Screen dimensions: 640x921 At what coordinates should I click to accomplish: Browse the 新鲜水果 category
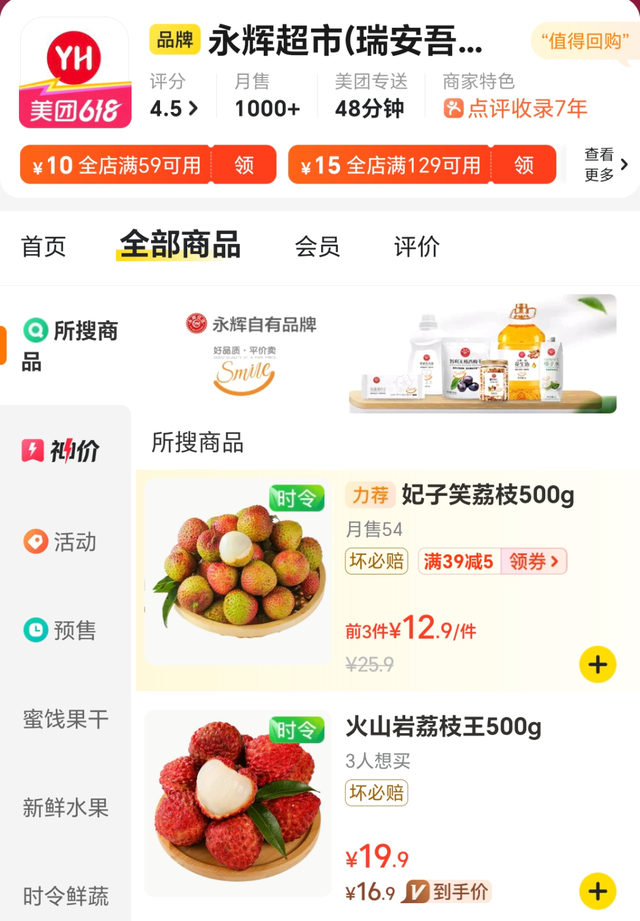[x=65, y=807]
